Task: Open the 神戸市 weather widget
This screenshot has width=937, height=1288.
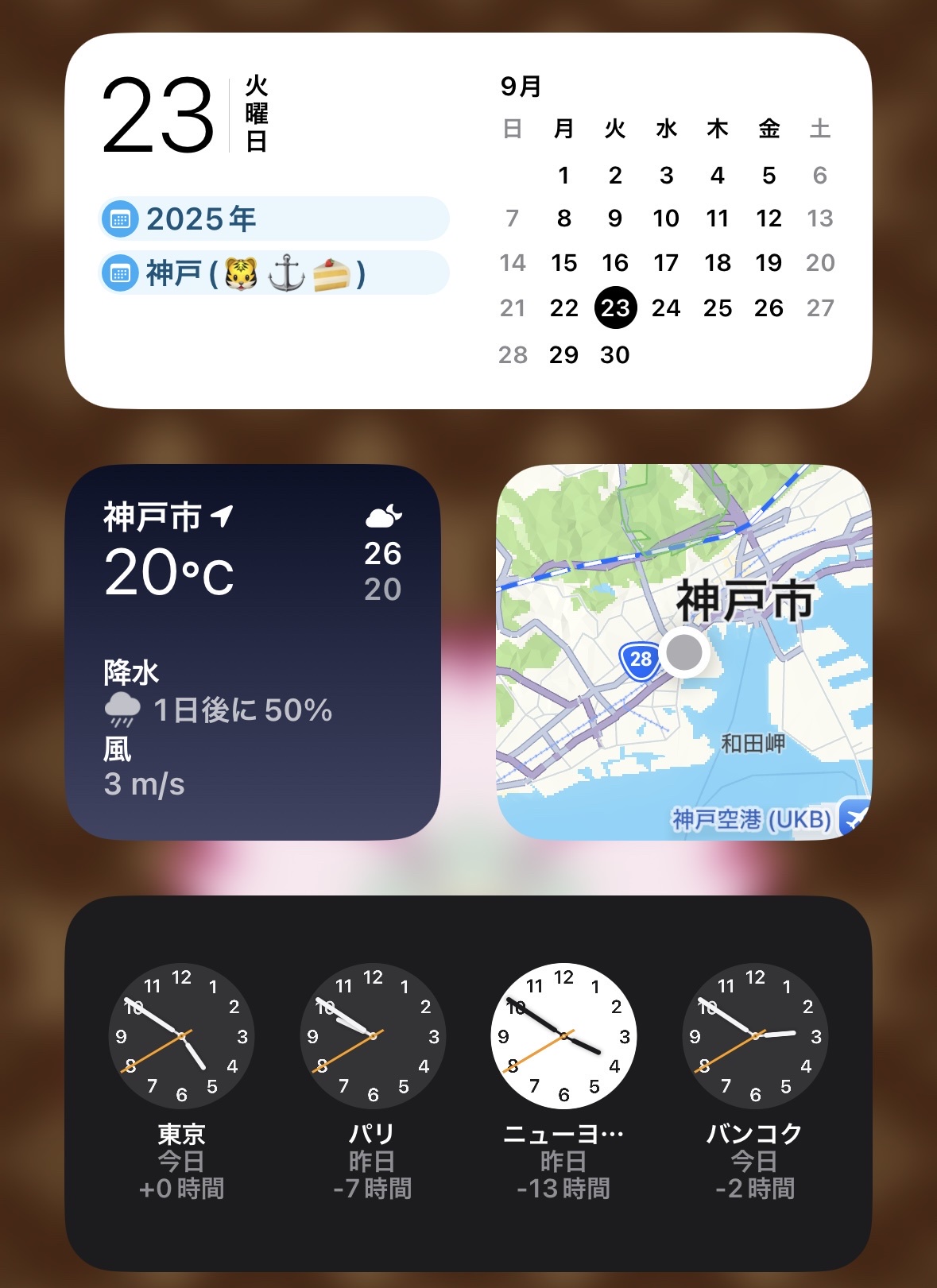Action: point(252,652)
